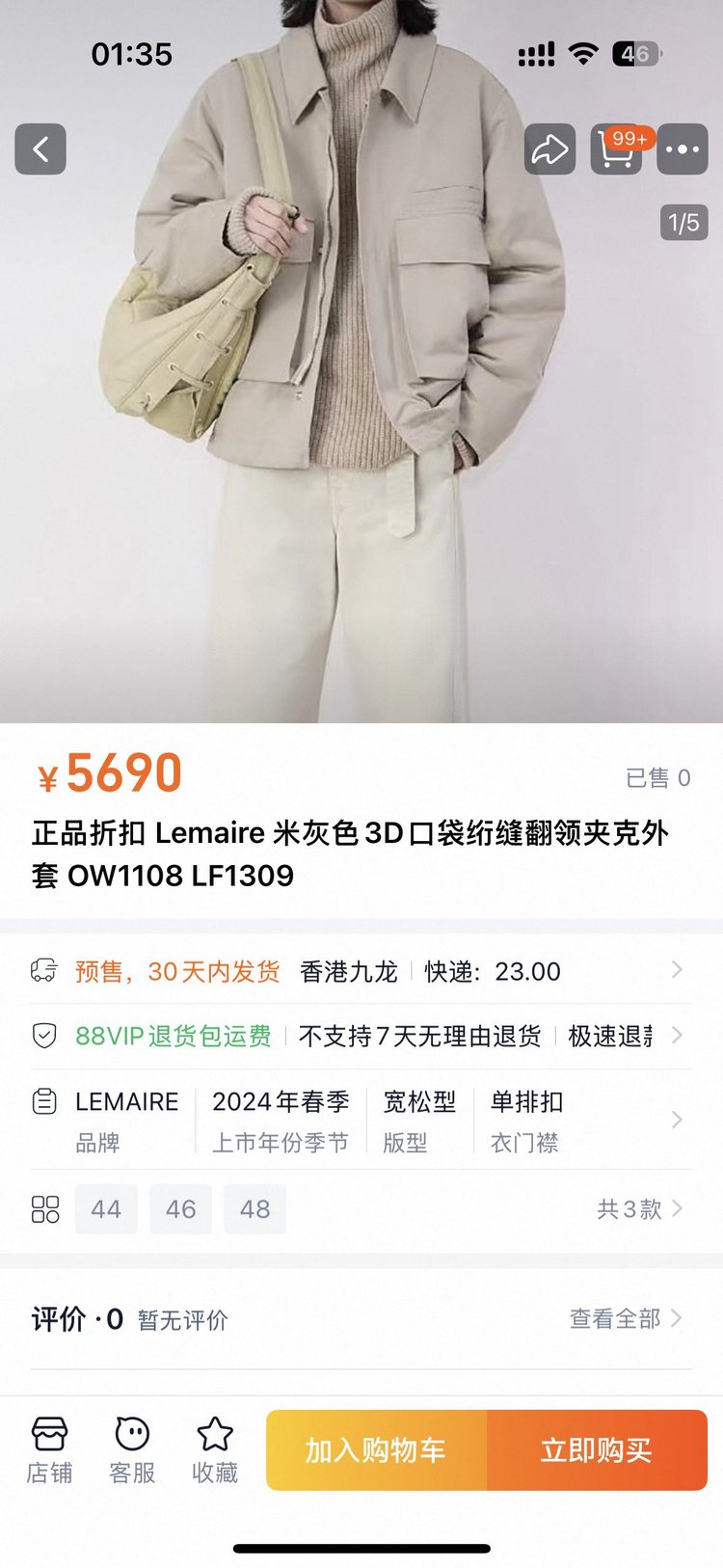Select size 44
The height and width of the screenshot is (1568, 723).
(x=106, y=1209)
